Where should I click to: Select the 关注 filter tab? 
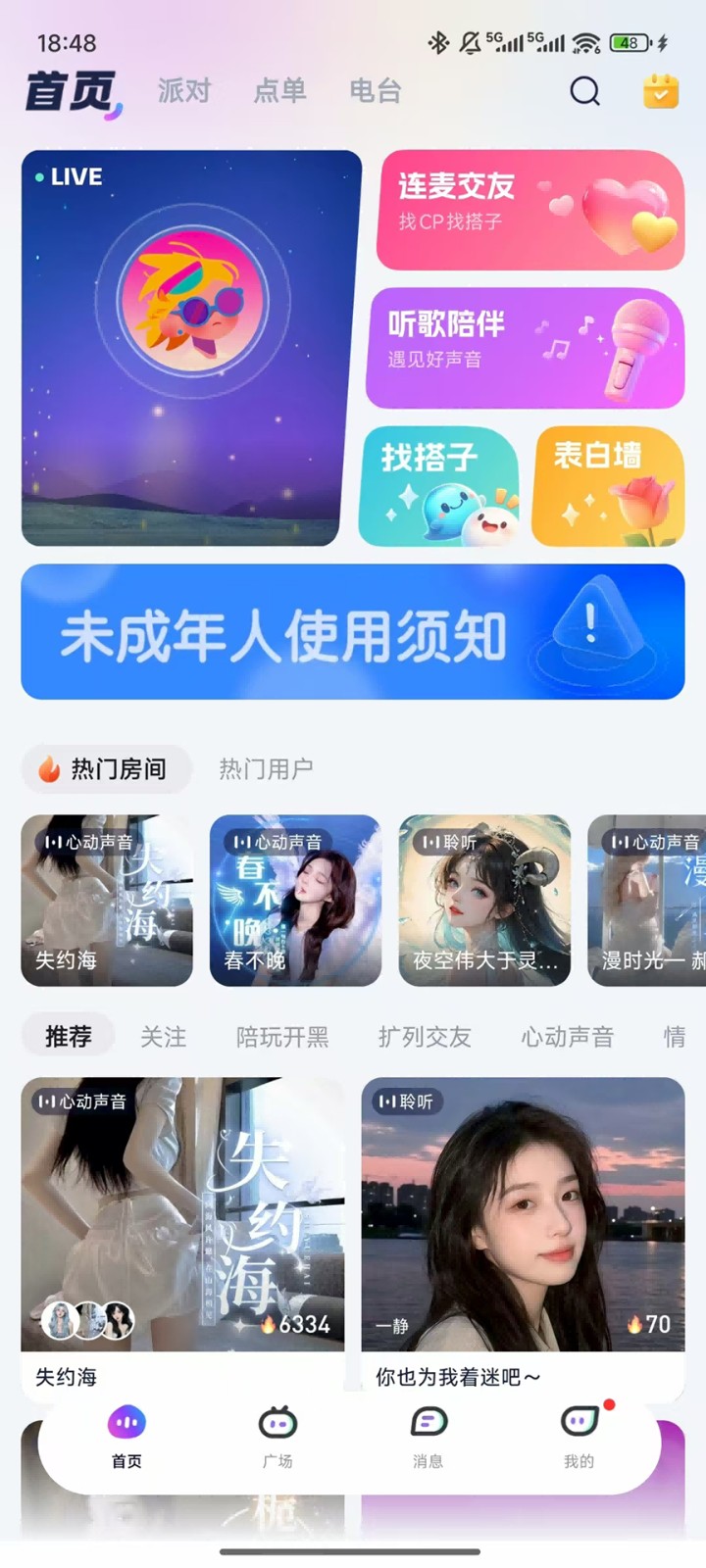pos(163,1036)
